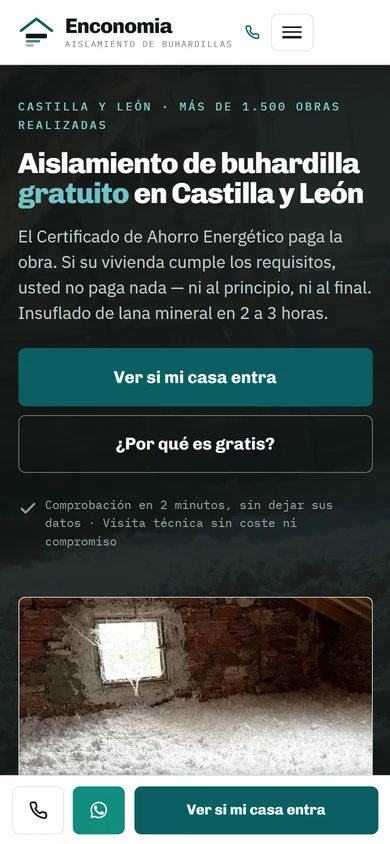Viewport: 390px width, 844px height.
Task: Tap the phone icon in the header
Action: [x=252, y=32]
